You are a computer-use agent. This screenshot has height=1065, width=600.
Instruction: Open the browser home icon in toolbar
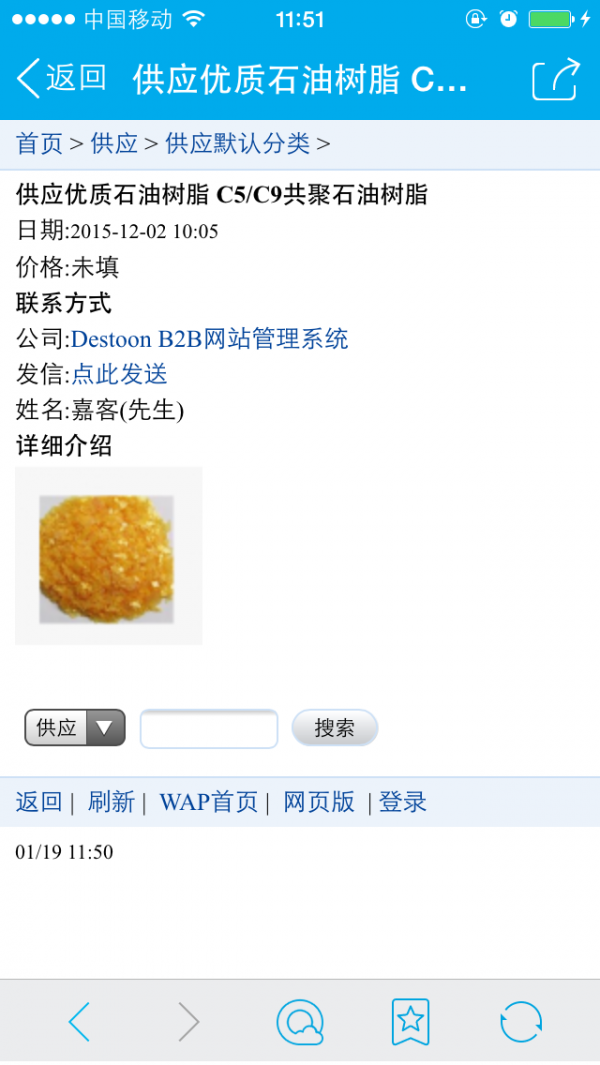pos(300,1022)
